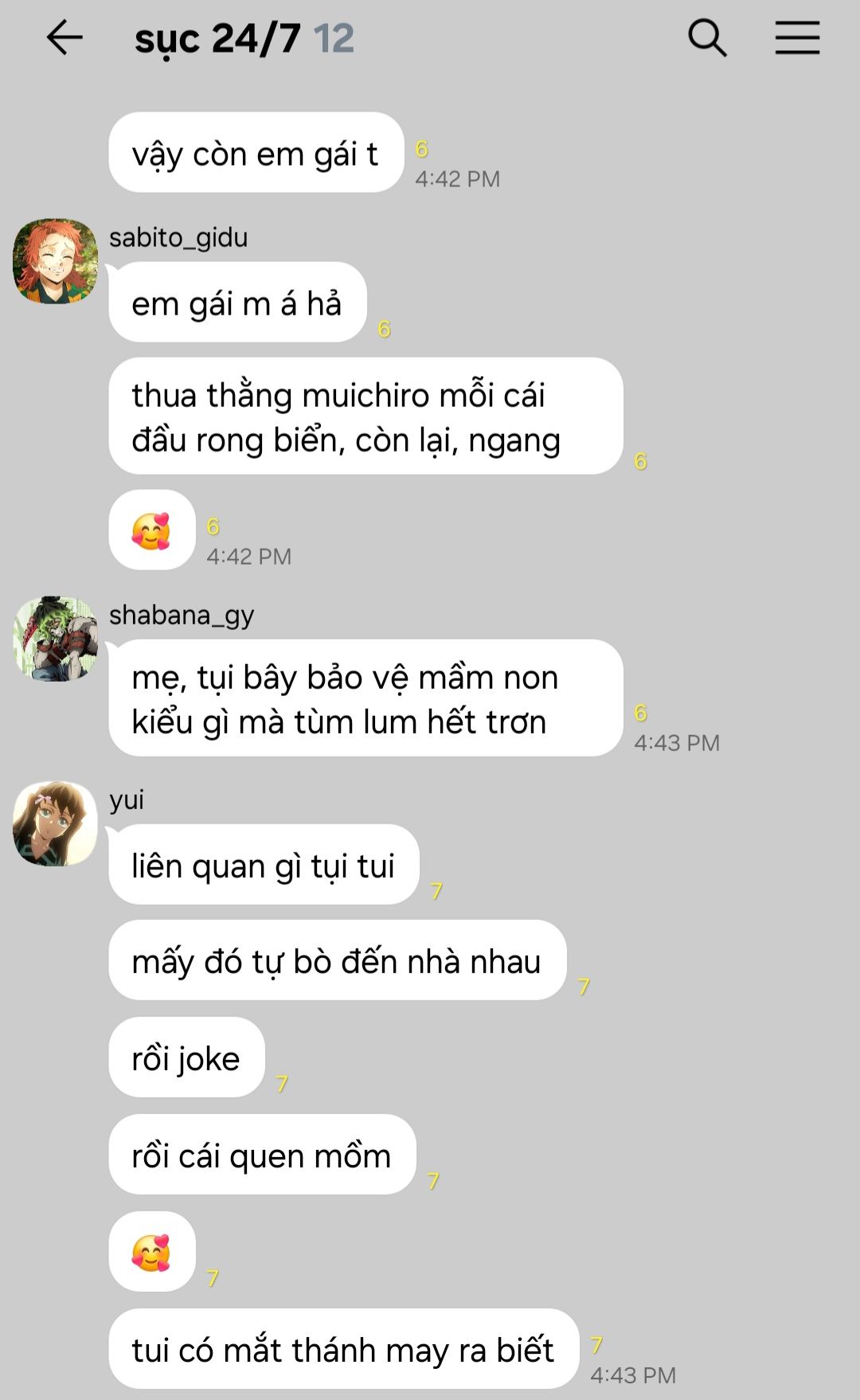Viewport: 860px width, 1400px height.
Task: View shabana_gy's avatar profile
Action: (55, 639)
